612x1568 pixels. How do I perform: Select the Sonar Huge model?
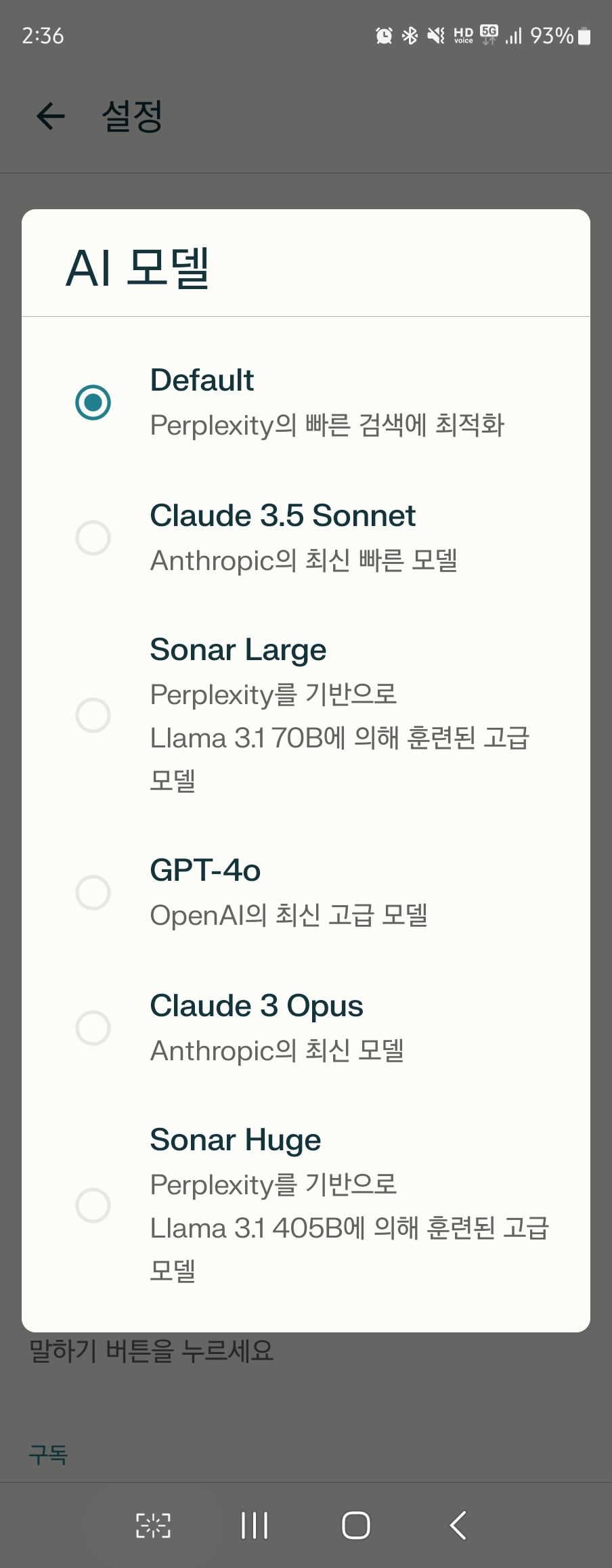[x=93, y=1205]
